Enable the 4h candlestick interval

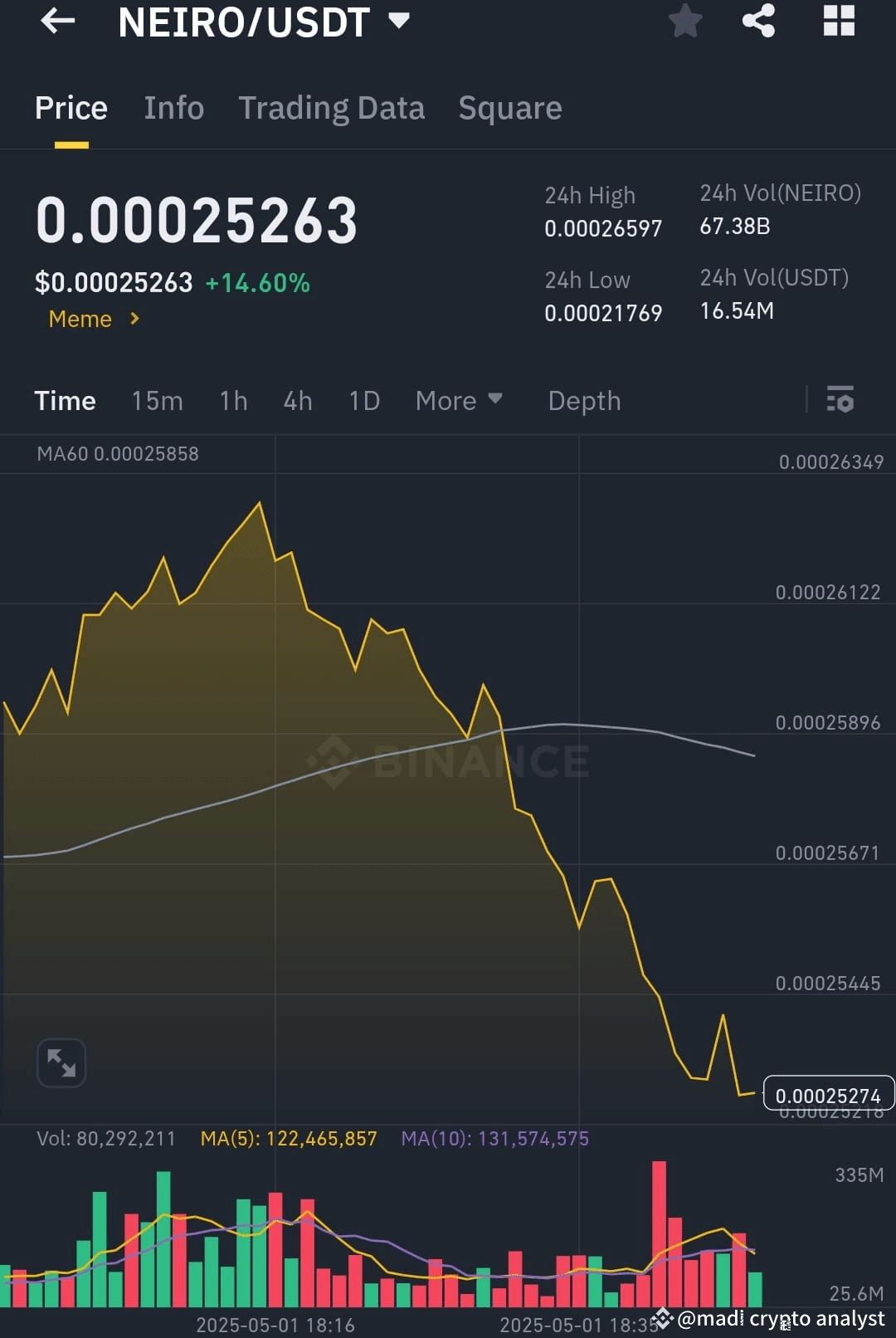(297, 400)
